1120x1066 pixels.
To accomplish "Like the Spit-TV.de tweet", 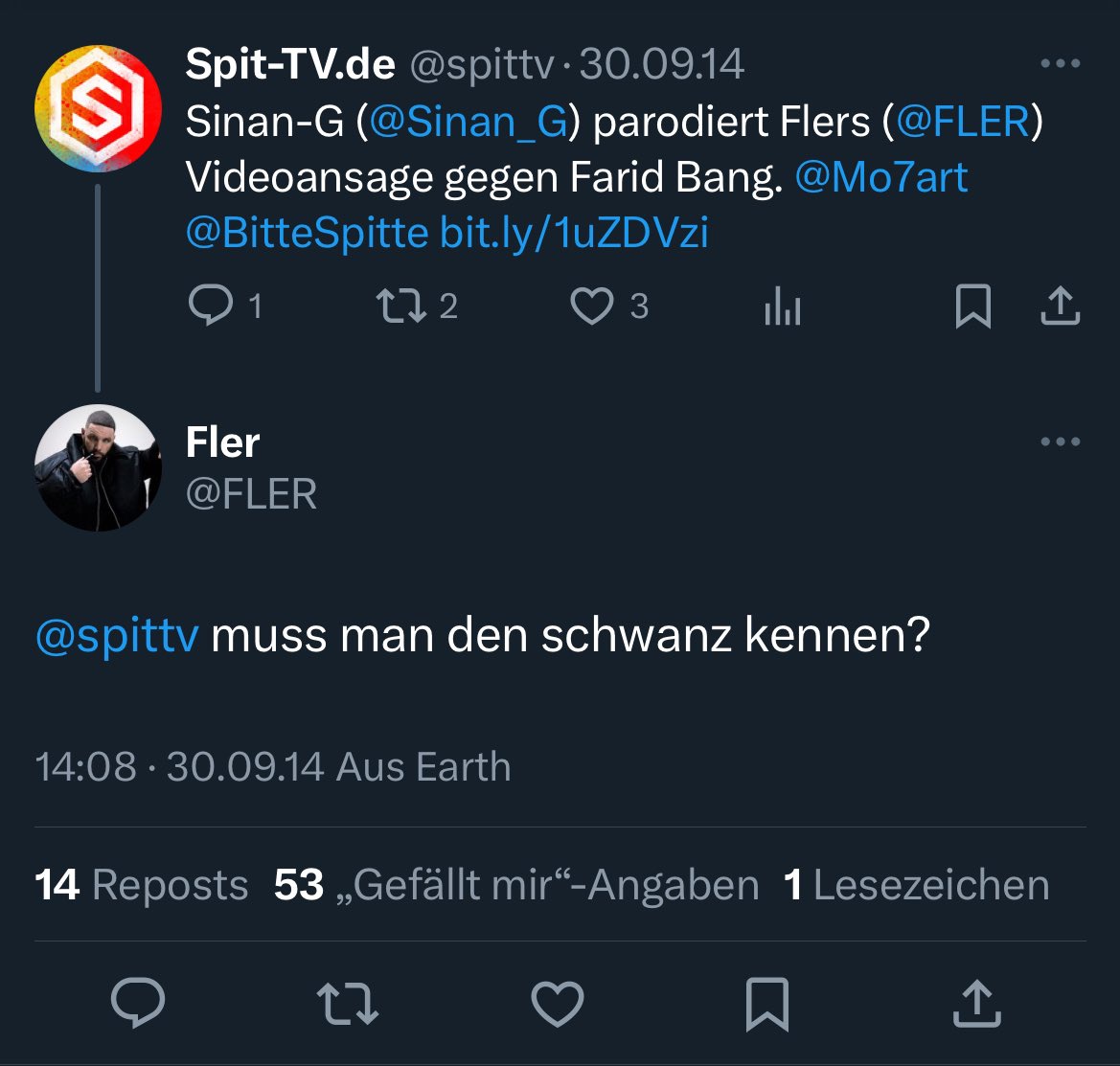I will point(591,306).
